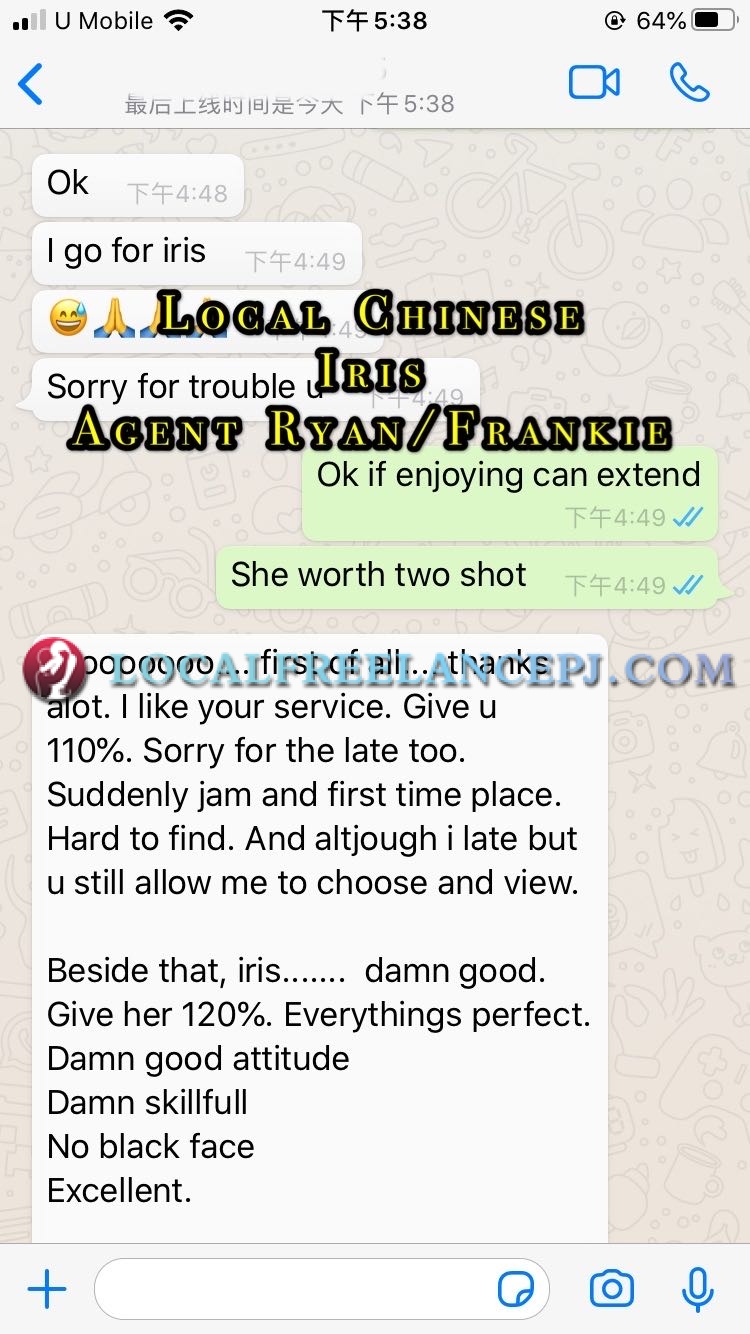
Task: Open the attachment plus menu
Action: (46, 1289)
